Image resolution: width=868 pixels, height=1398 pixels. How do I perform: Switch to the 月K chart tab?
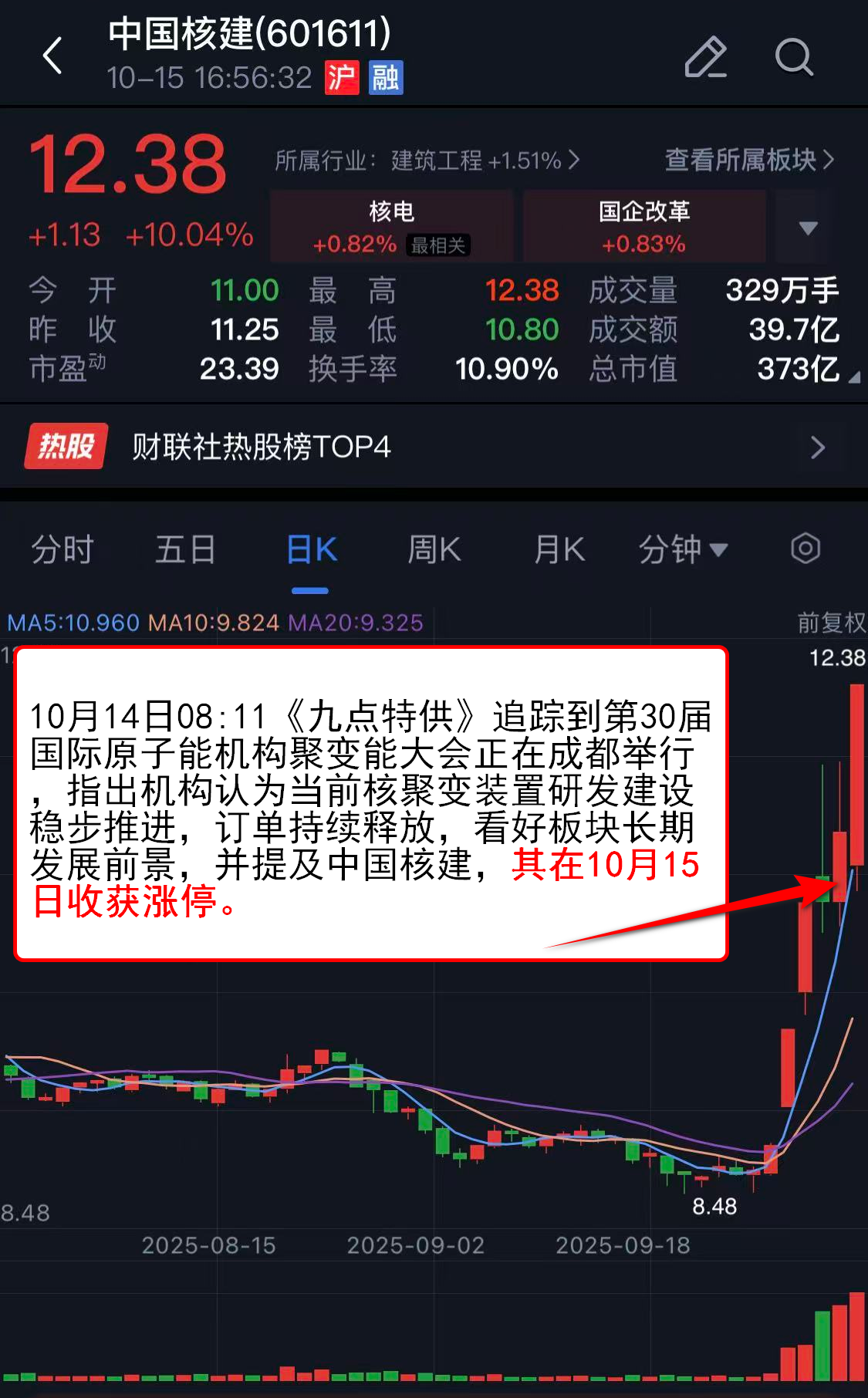pyautogui.click(x=559, y=550)
